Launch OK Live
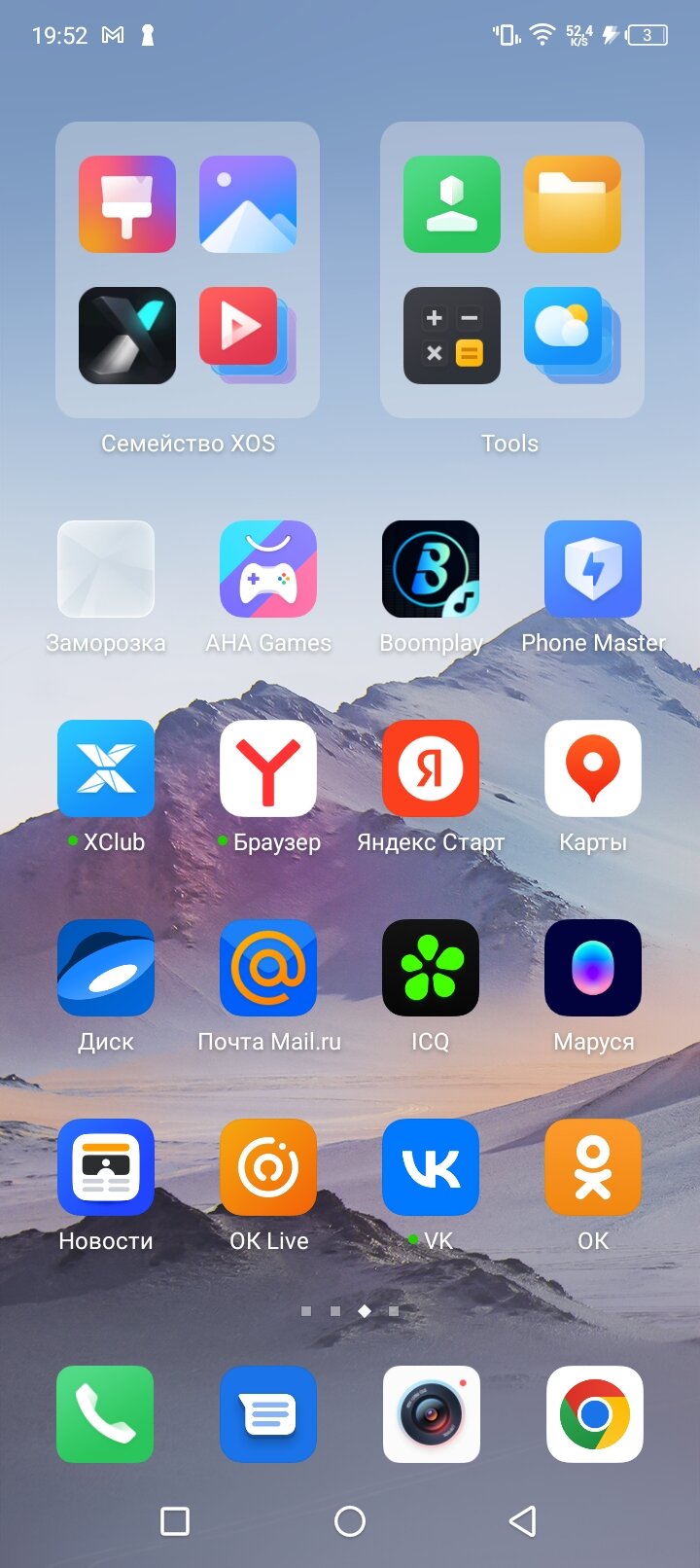Image resolution: width=700 pixels, height=1568 pixels. pyautogui.click(x=268, y=1167)
